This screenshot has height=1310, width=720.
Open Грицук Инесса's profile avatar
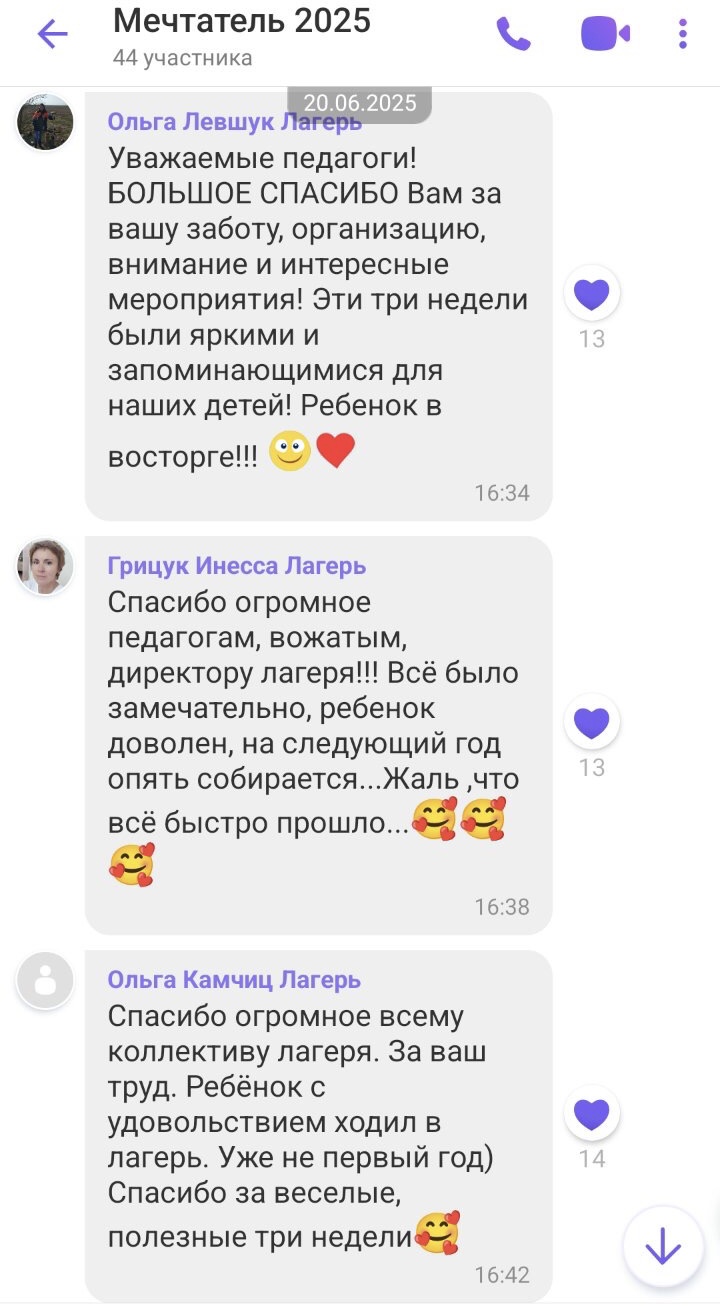point(45,567)
